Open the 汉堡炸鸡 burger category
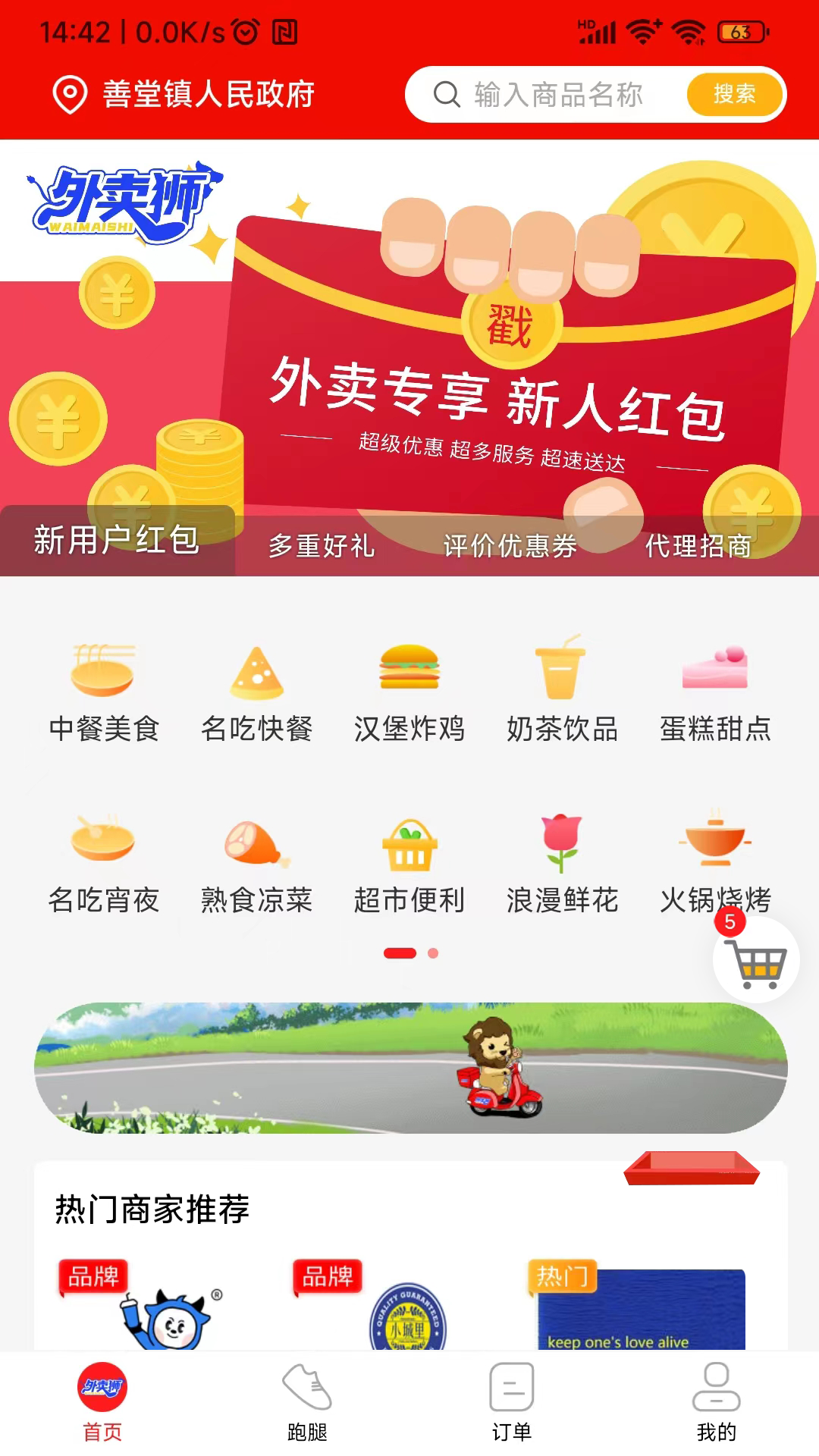The width and height of the screenshot is (819, 1456). pyautogui.click(x=409, y=690)
